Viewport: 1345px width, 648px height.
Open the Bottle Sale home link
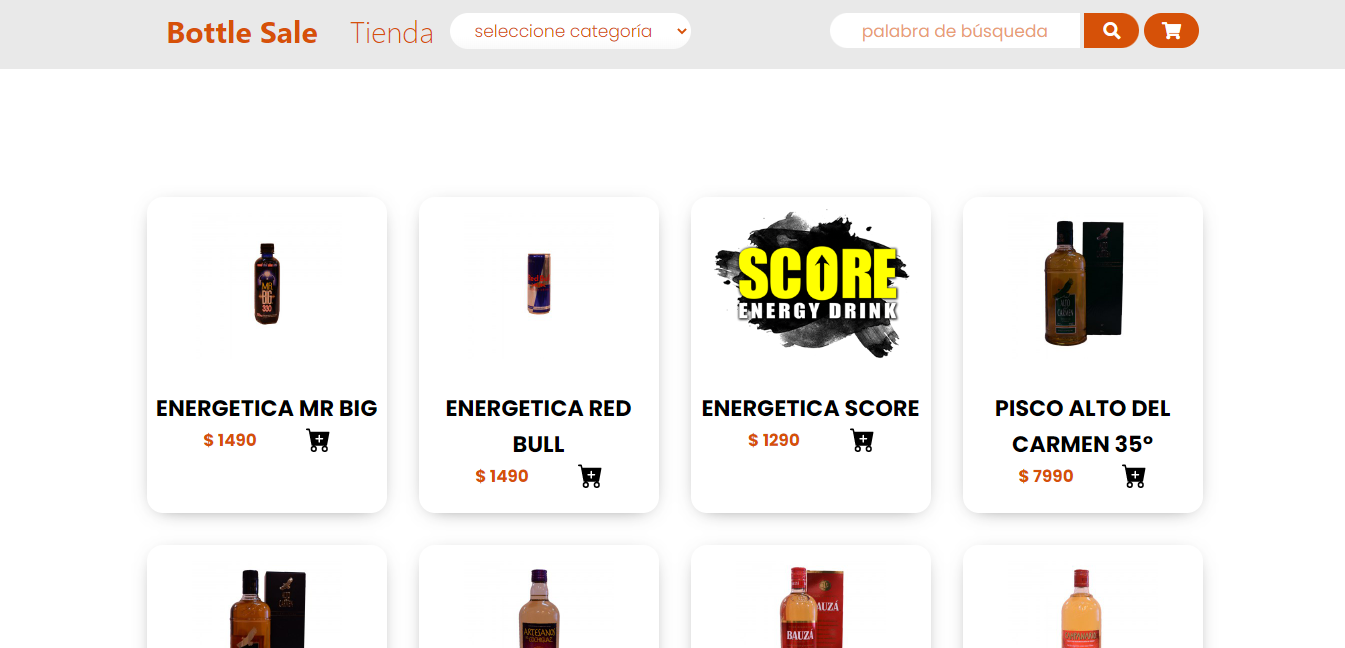coord(241,33)
